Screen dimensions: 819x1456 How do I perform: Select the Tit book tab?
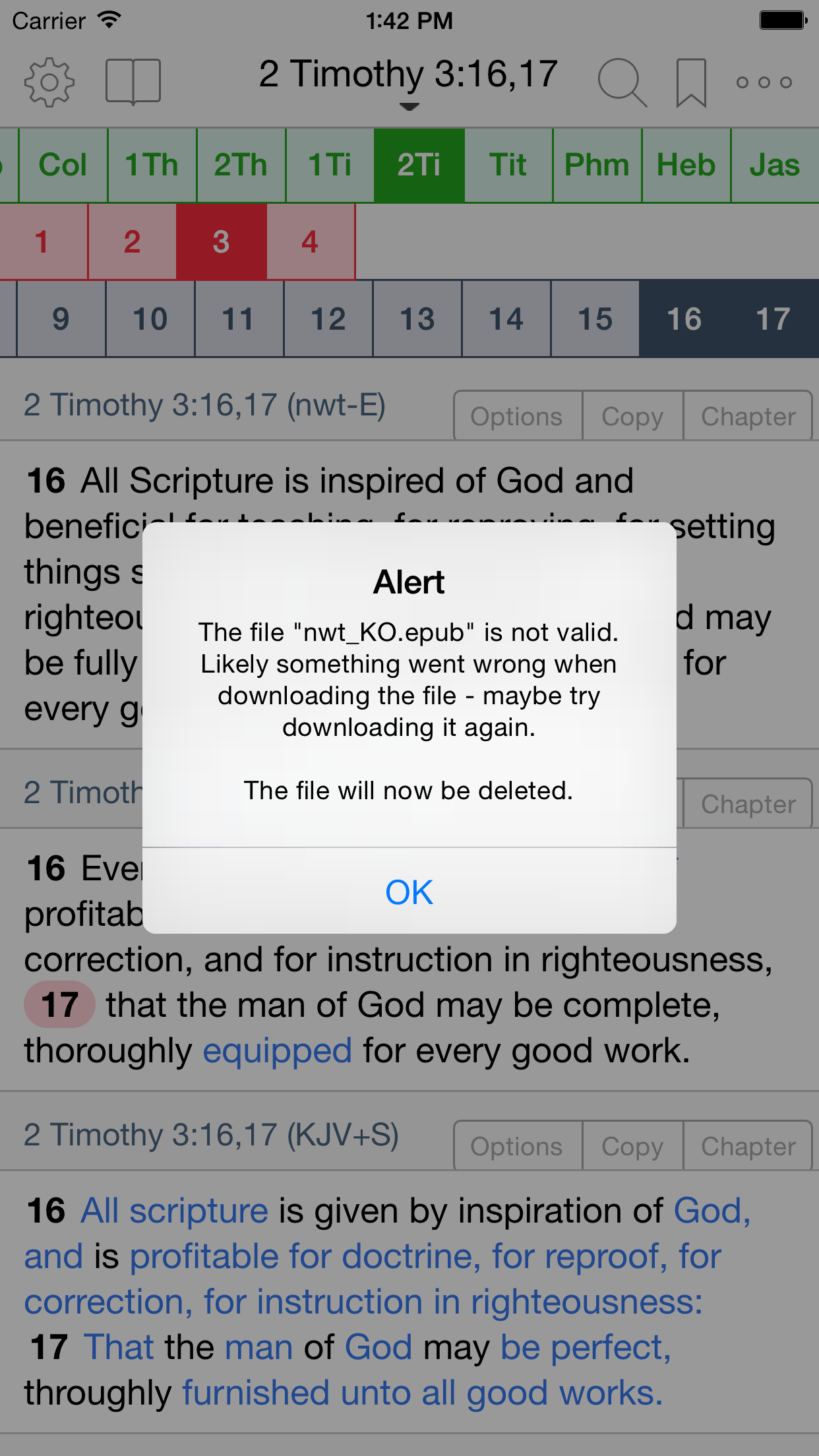508,165
